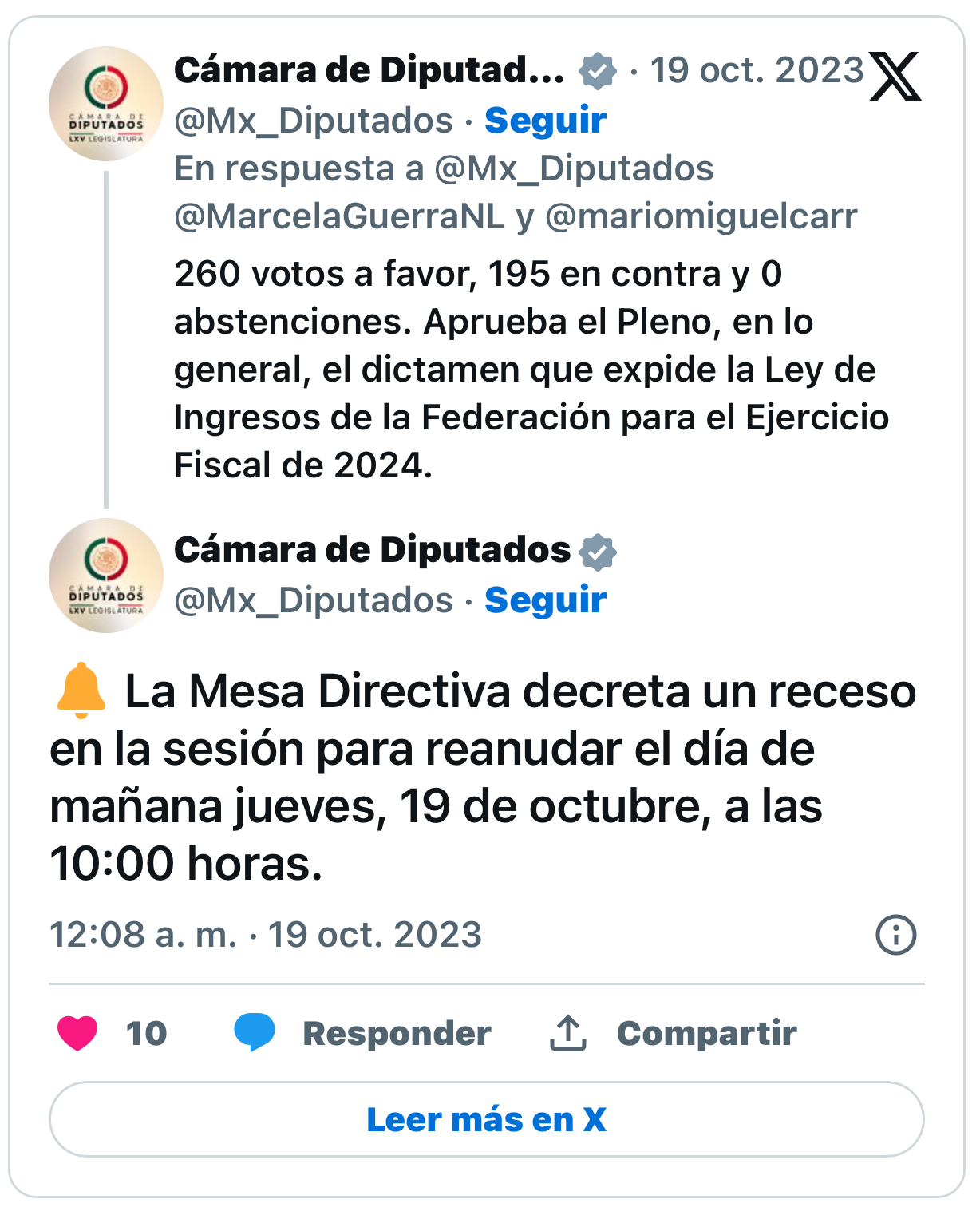This screenshot has height=1211, width=980.
Task: Open the @MarcelaGuerraNL mention
Action: [x=339, y=216]
